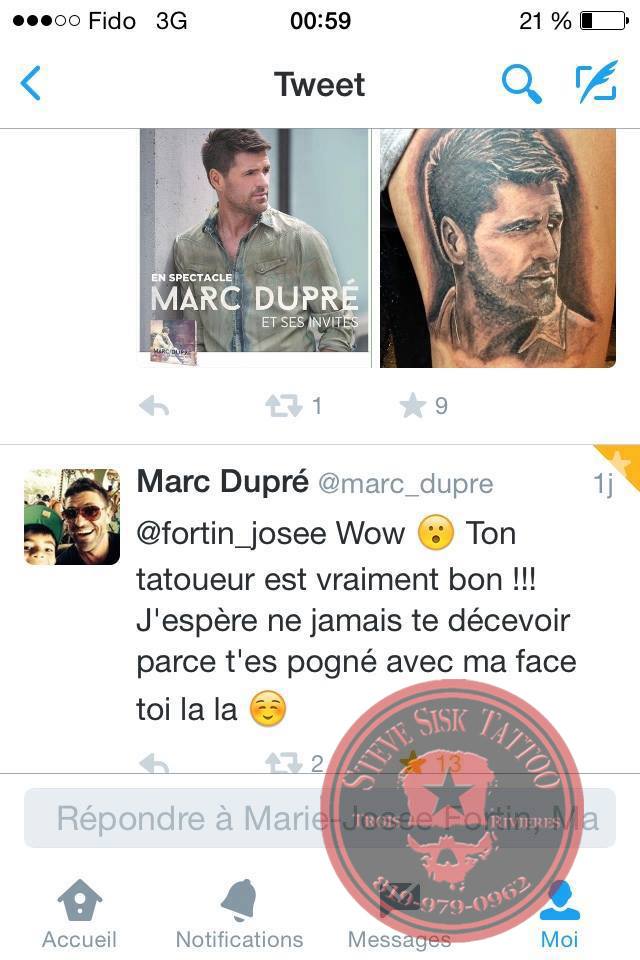Open the tattoo portrait photo
This screenshot has width=640, height=960.
click(x=497, y=247)
